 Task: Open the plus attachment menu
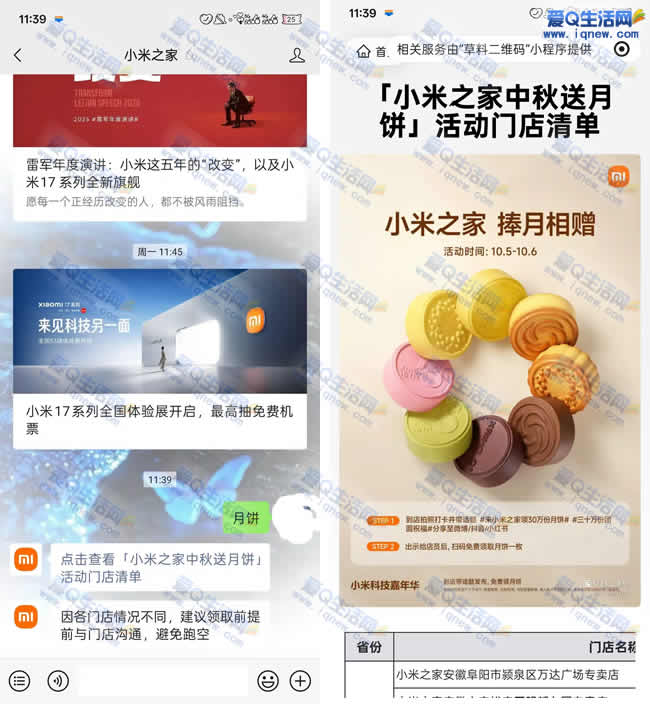(300, 681)
